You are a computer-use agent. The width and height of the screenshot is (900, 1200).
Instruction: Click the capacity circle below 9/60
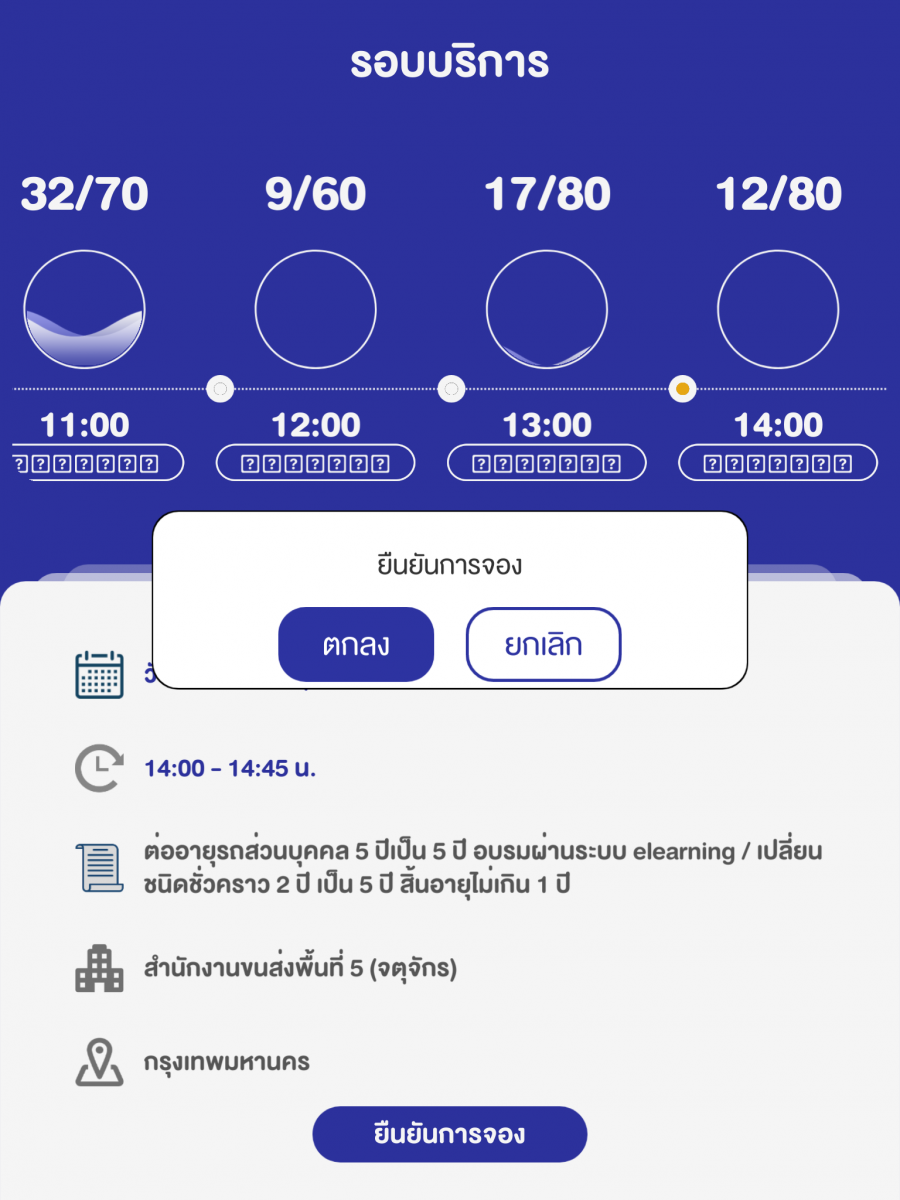pyautogui.click(x=315, y=310)
